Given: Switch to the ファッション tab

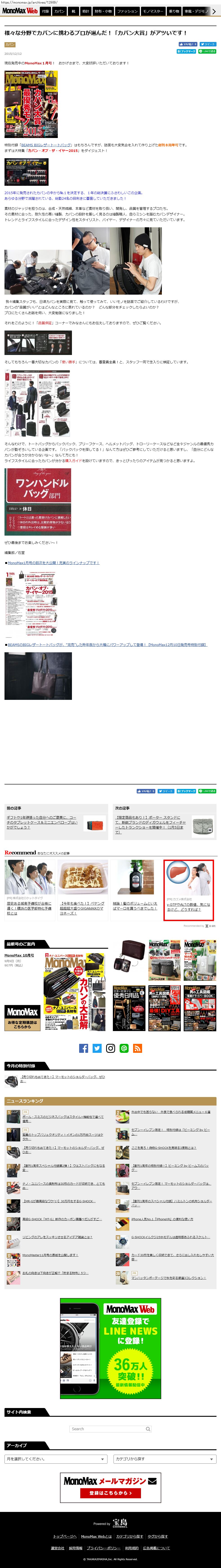Looking at the screenshot, I should pos(127,11).
